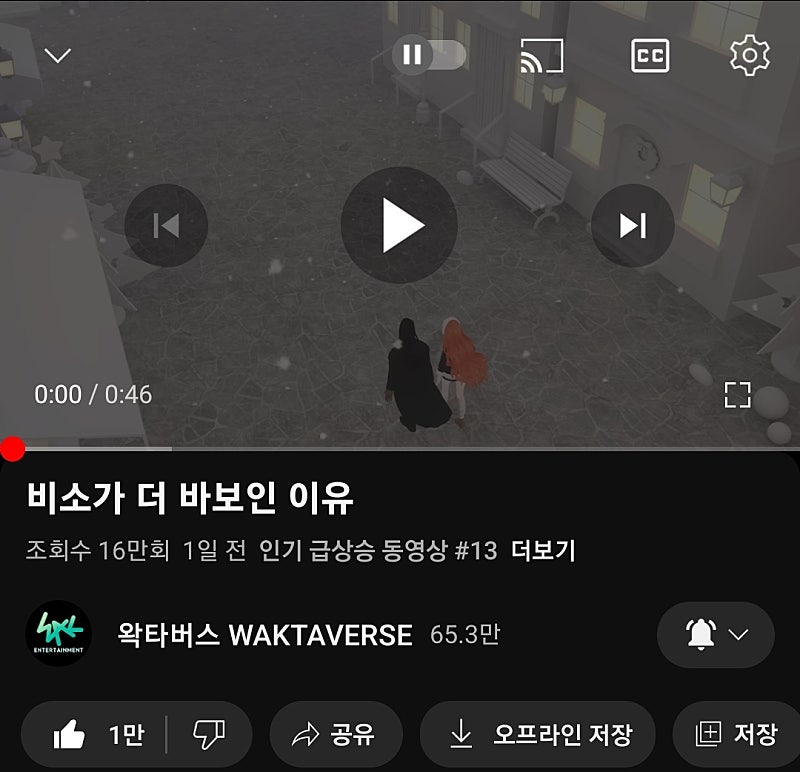Cast video to another device
Viewport: 800px width, 772px height.
click(x=543, y=56)
